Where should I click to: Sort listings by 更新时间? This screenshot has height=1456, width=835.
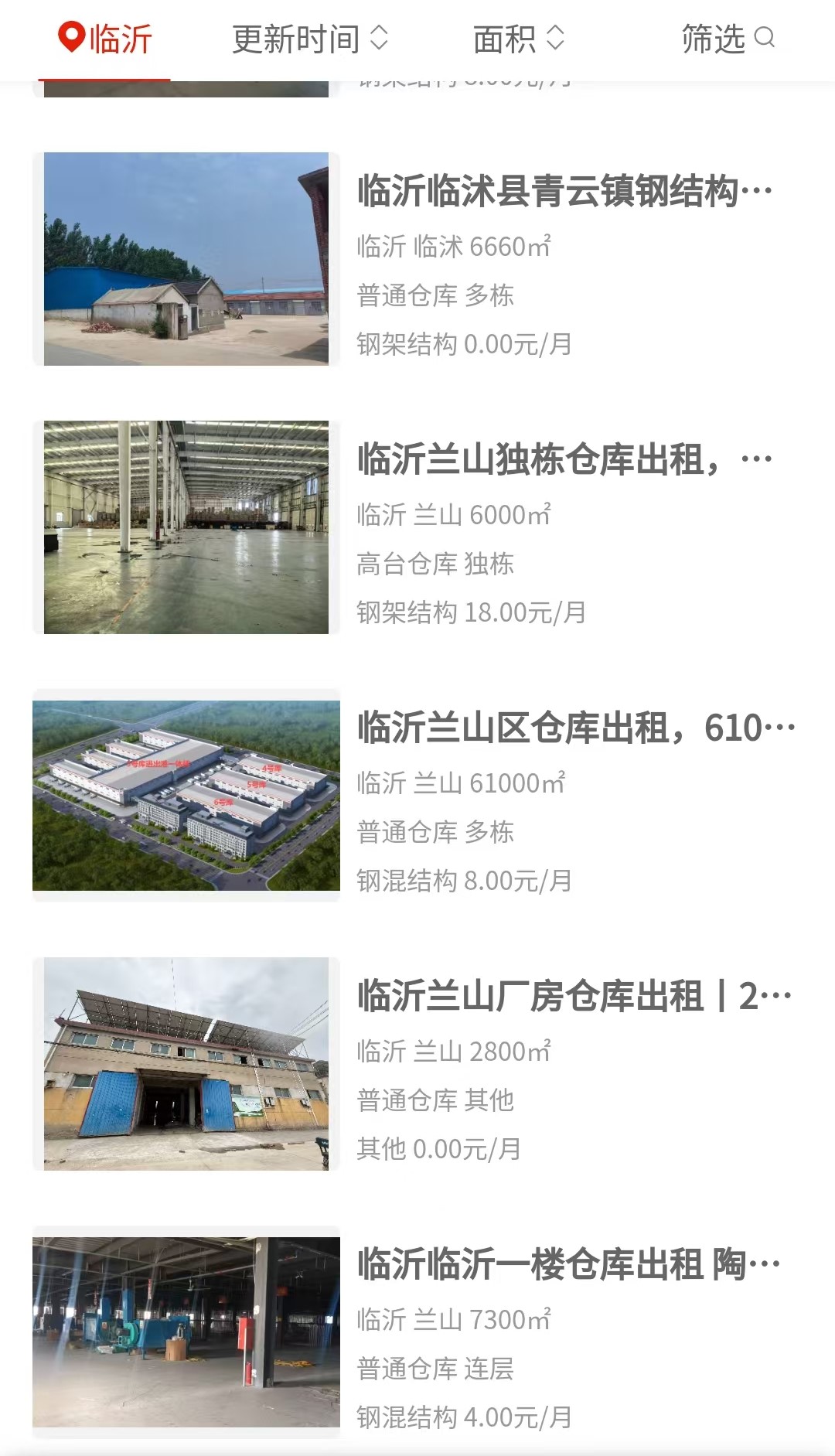pos(310,39)
